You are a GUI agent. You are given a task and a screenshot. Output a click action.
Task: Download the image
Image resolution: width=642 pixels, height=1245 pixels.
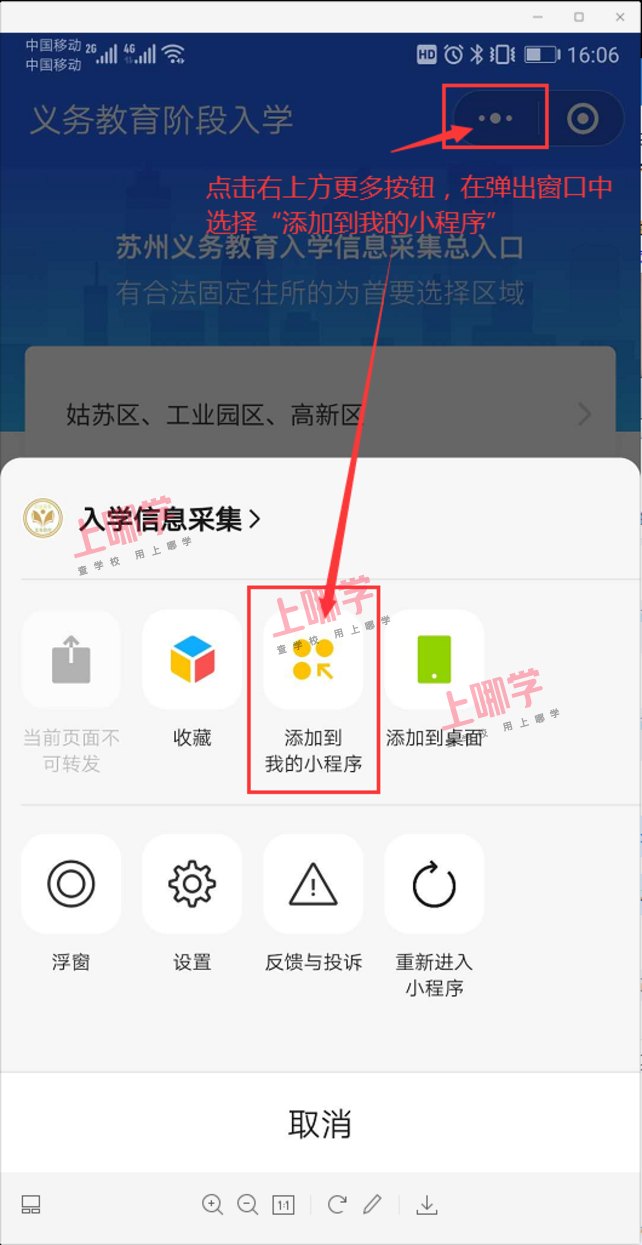(427, 1204)
